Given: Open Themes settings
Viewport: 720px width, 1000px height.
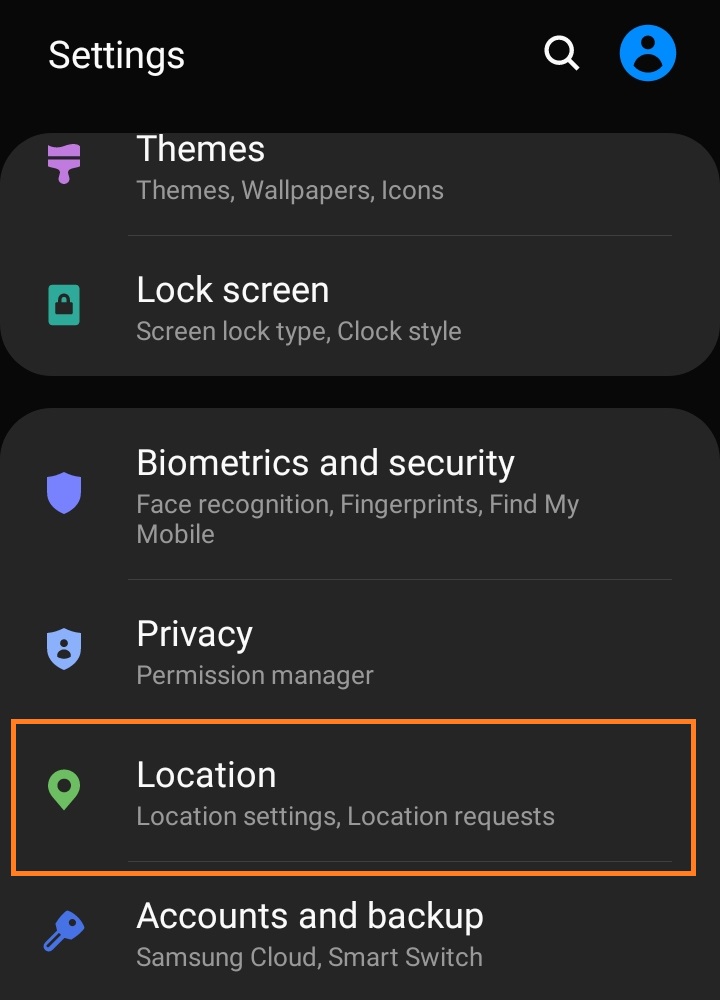Looking at the screenshot, I should point(360,168).
